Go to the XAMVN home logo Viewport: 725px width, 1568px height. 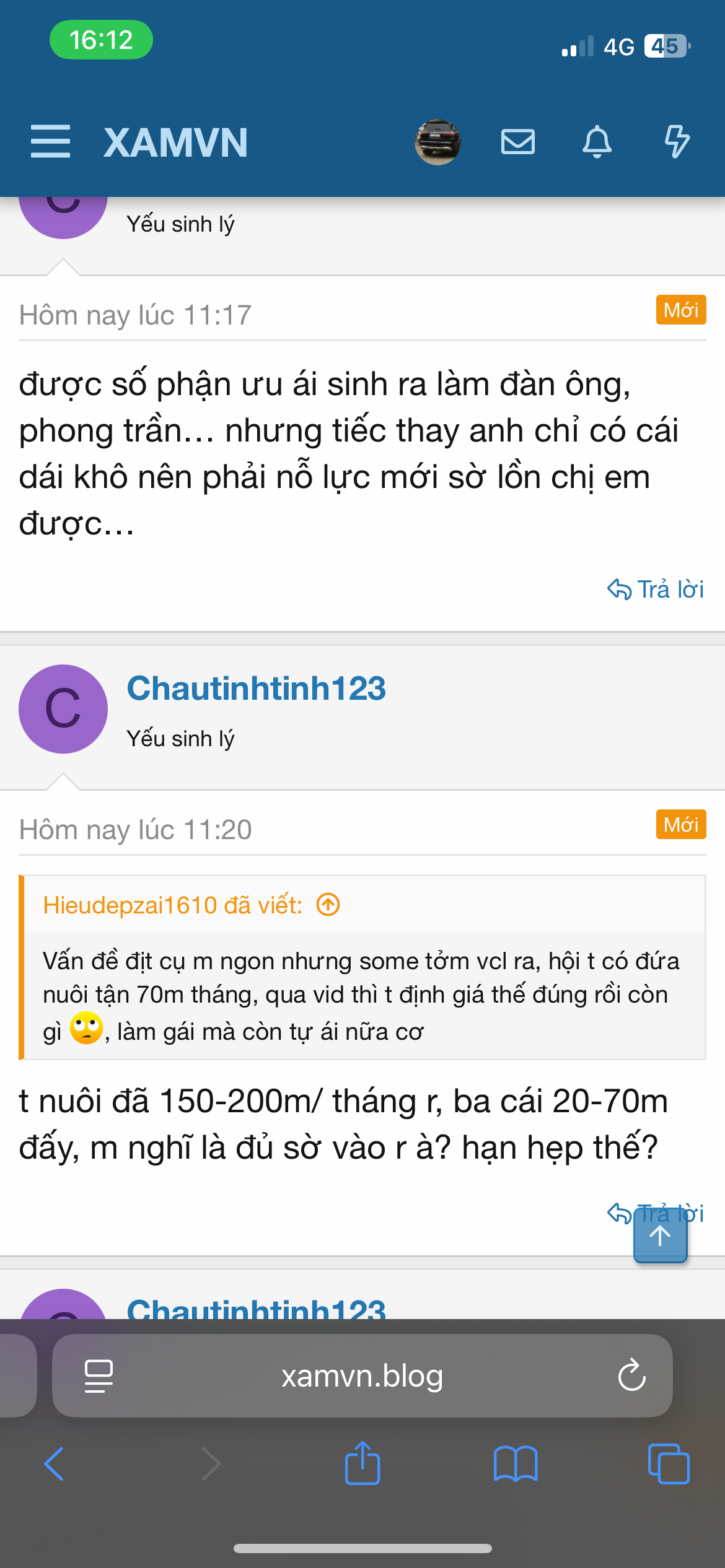175,142
